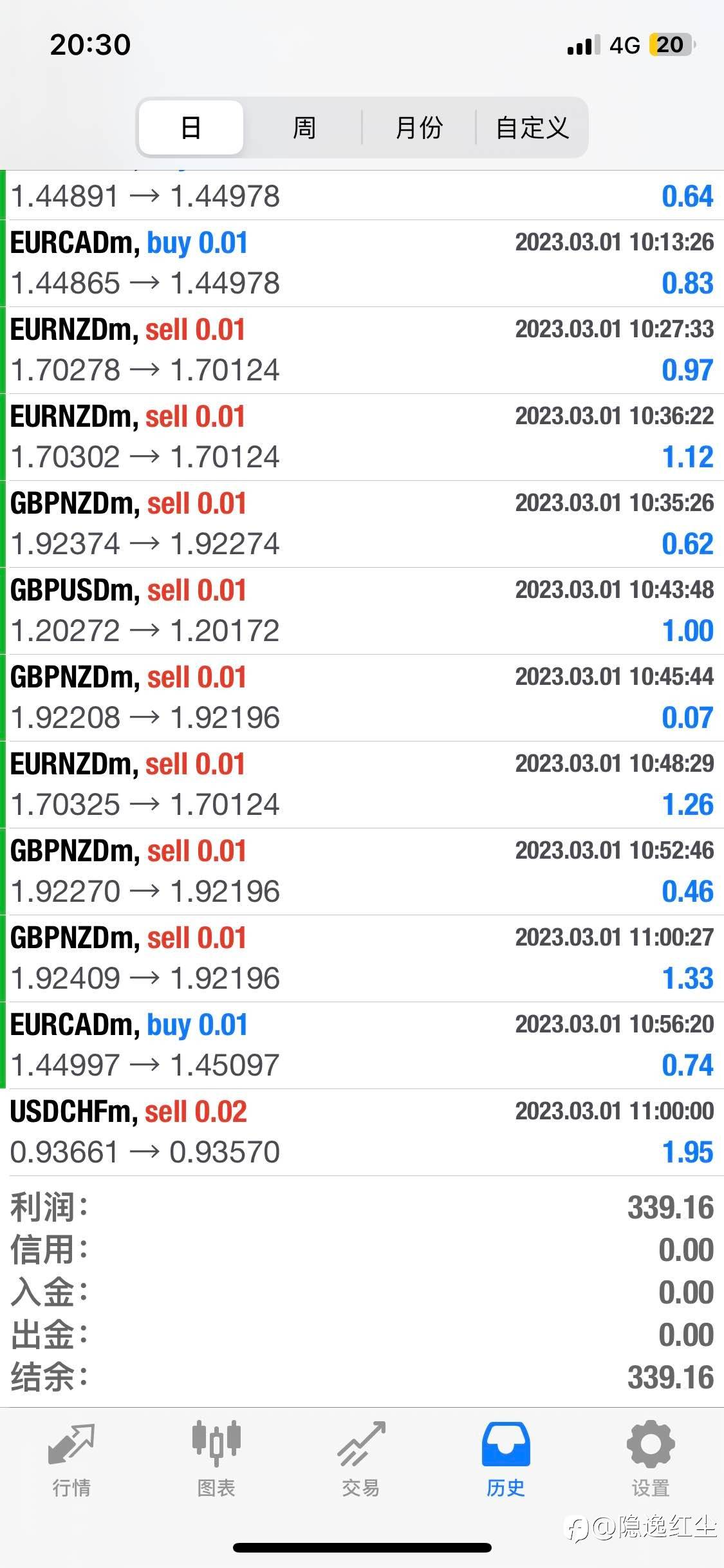Expand the EURCADm buy trade at 10:56:20
724x1568 pixels.
pos(362,1045)
